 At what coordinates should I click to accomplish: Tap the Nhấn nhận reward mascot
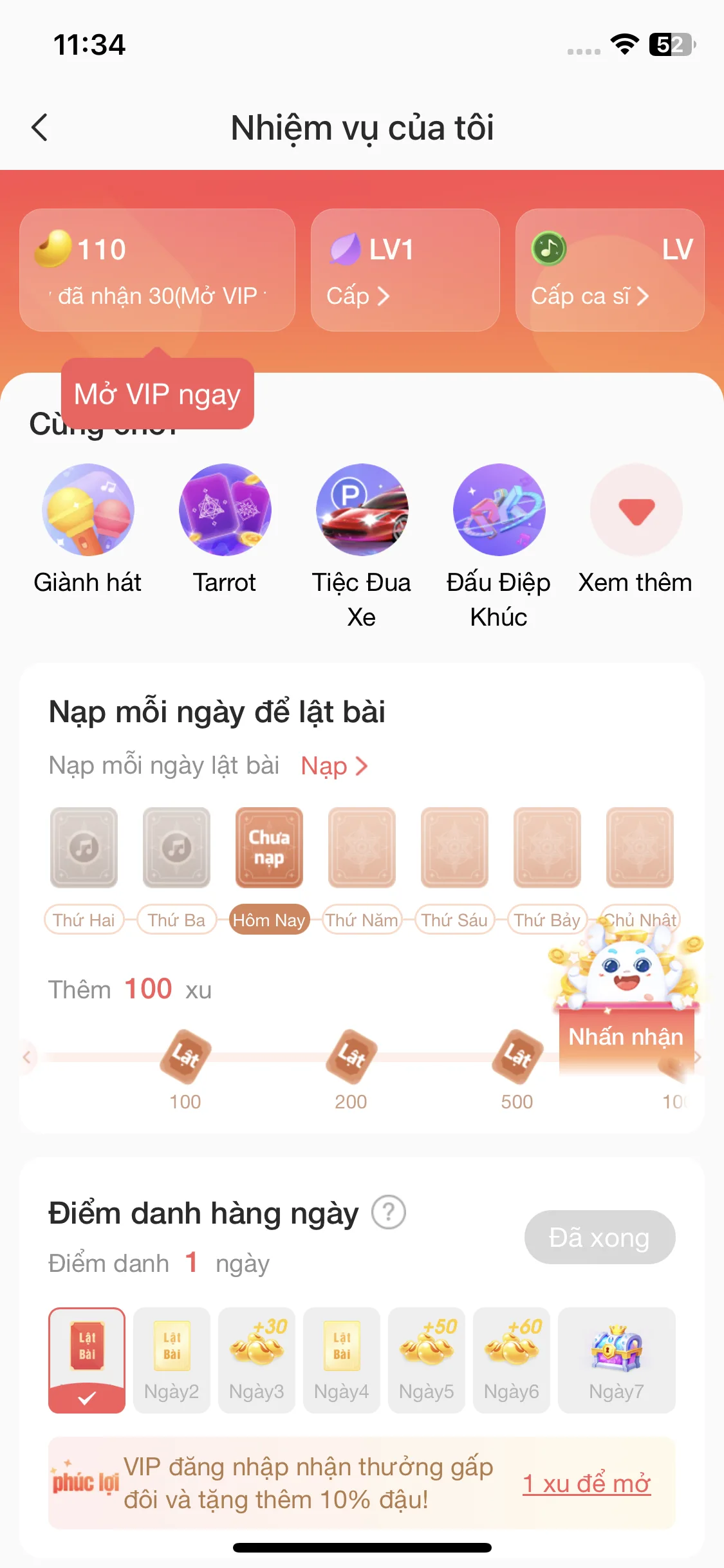tap(626, 1004)
